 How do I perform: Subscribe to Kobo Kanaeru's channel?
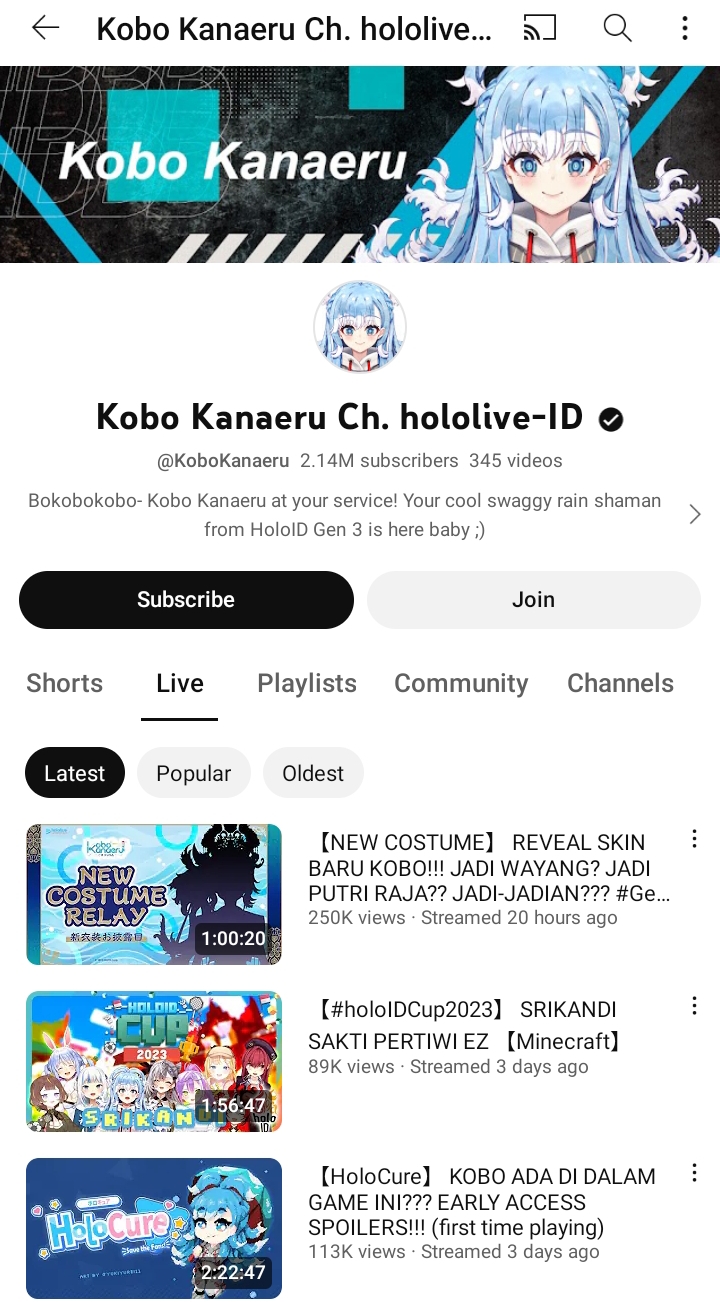tap(186, 600)
